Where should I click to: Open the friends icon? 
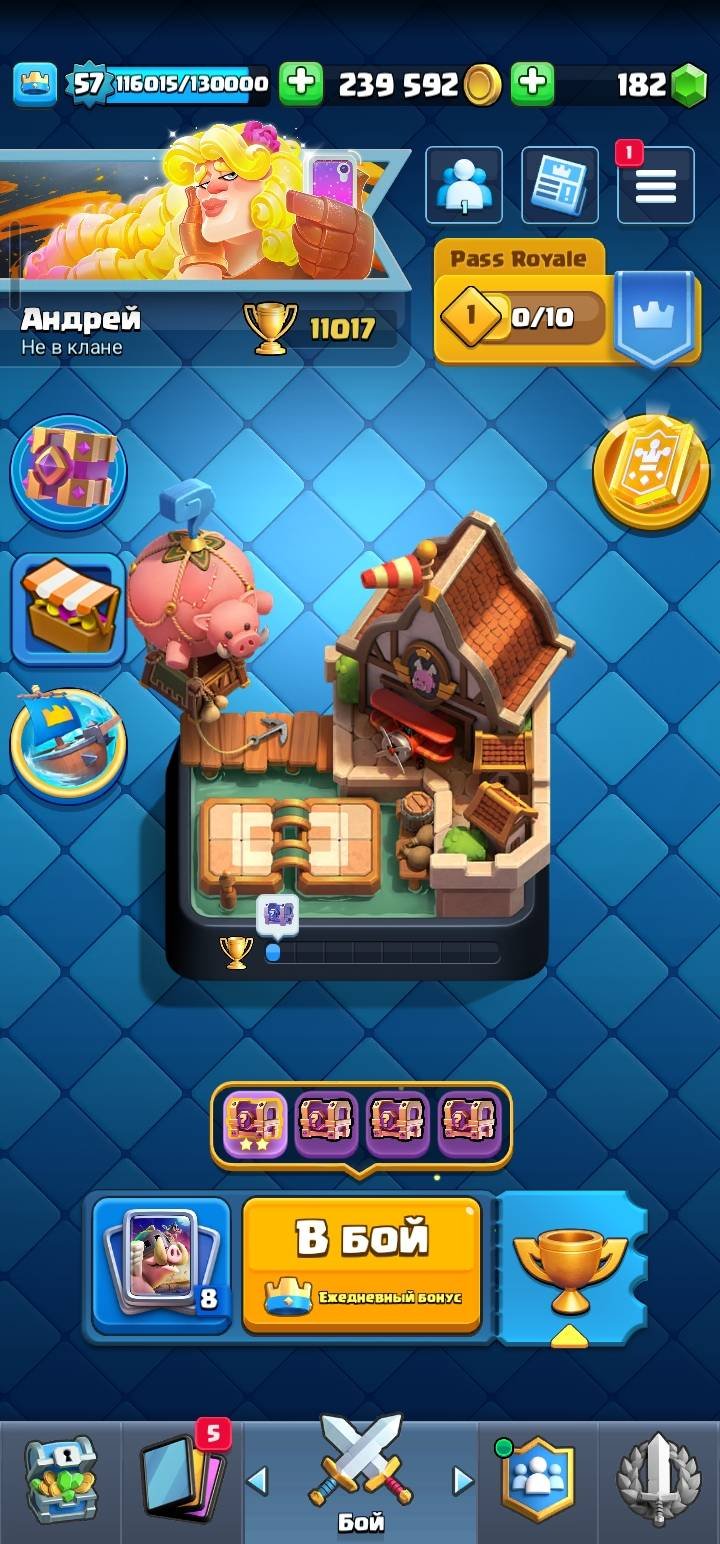click(x=464, y=185)
